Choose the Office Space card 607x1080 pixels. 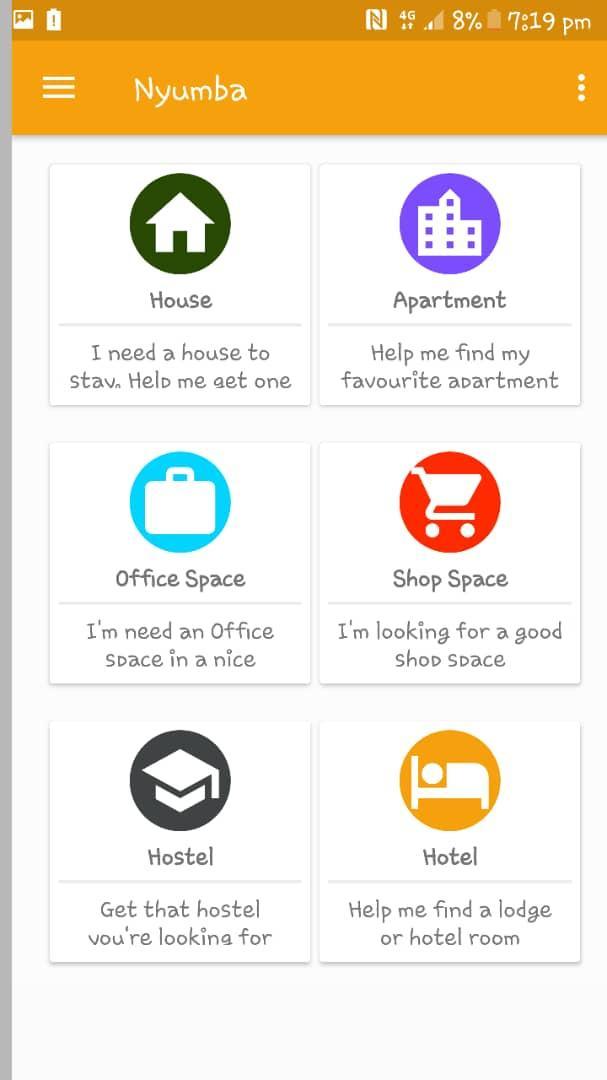point(180,563)
